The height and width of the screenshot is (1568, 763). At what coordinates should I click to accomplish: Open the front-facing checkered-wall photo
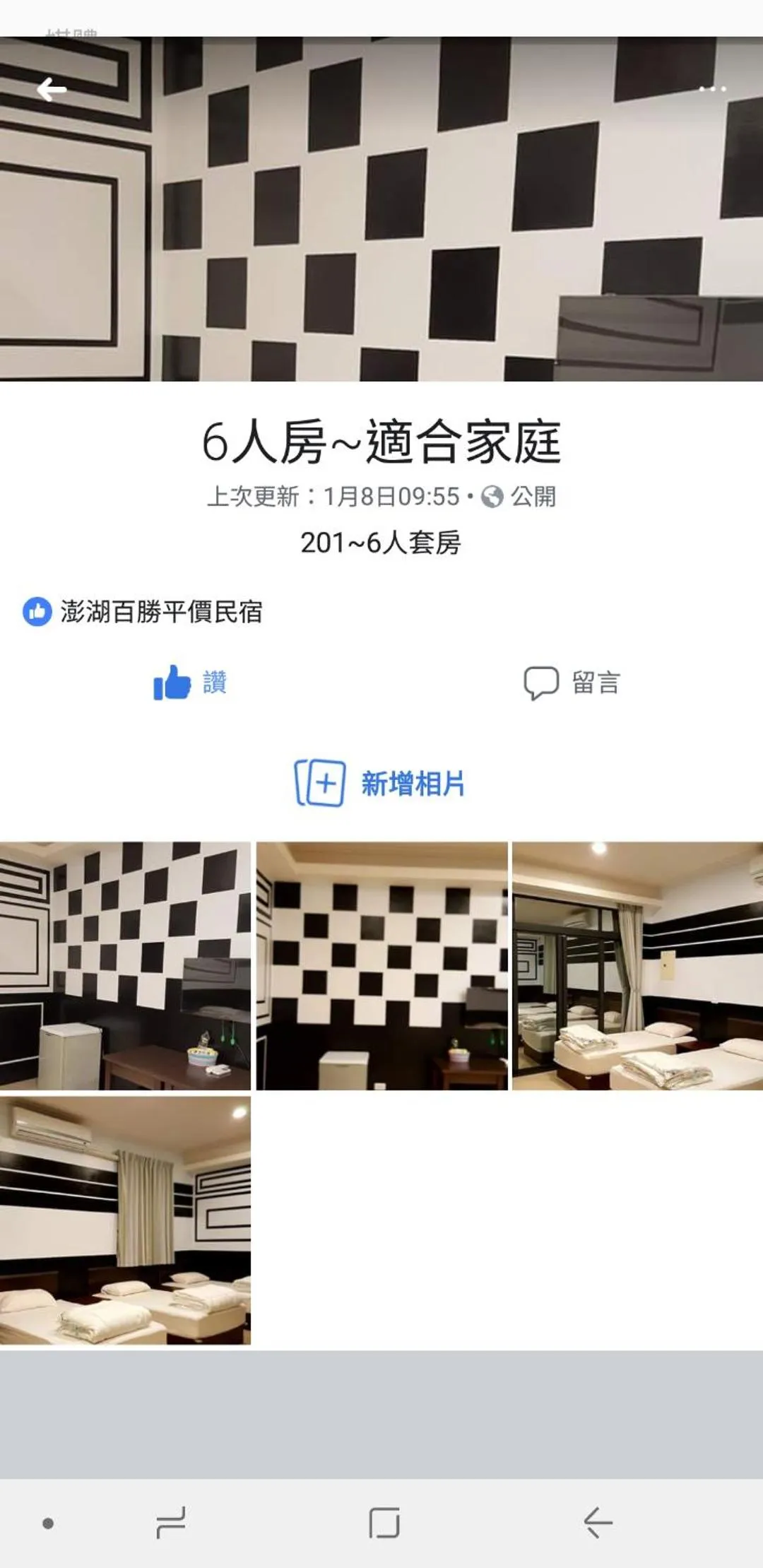click(x=381, y=965)
